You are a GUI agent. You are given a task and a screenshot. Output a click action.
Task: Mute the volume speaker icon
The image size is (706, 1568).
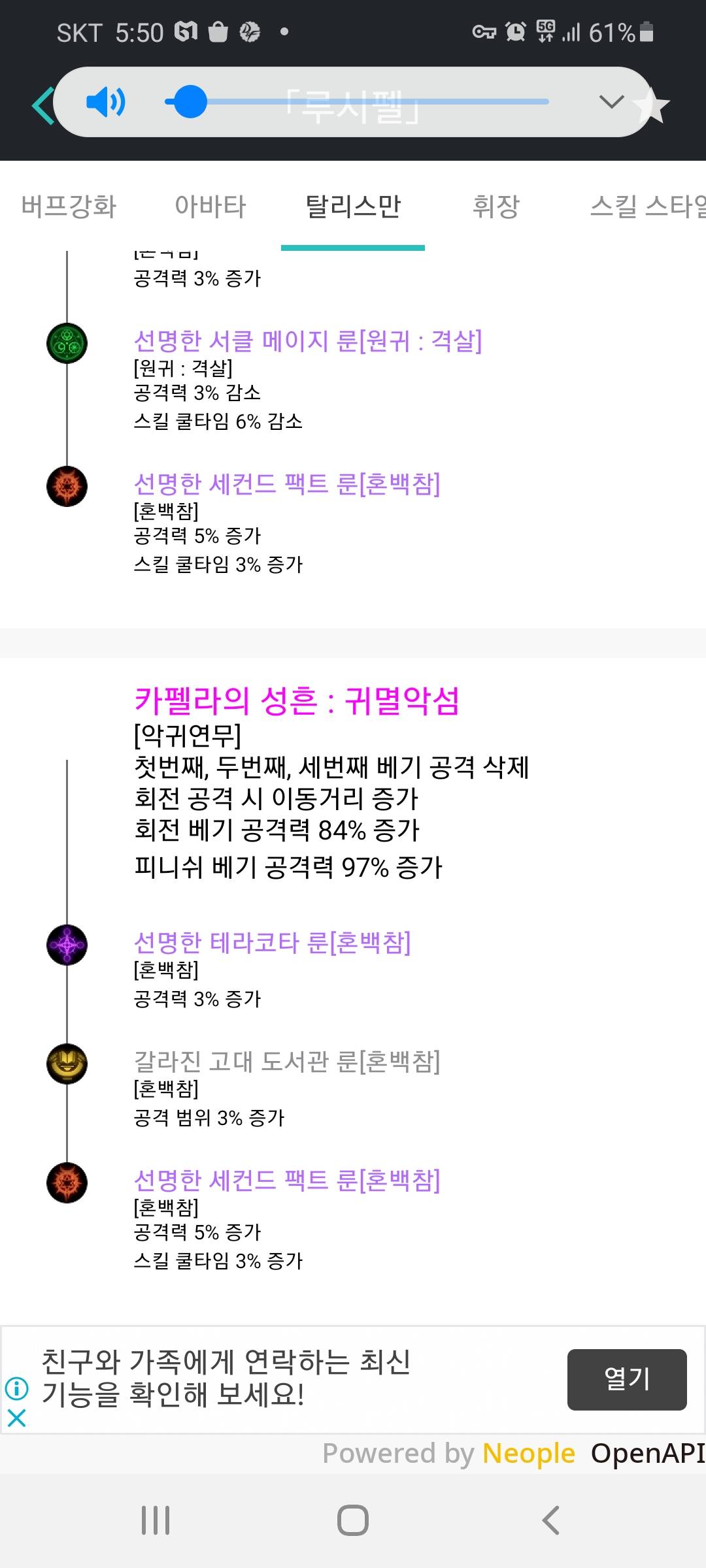tap(105, 103)
